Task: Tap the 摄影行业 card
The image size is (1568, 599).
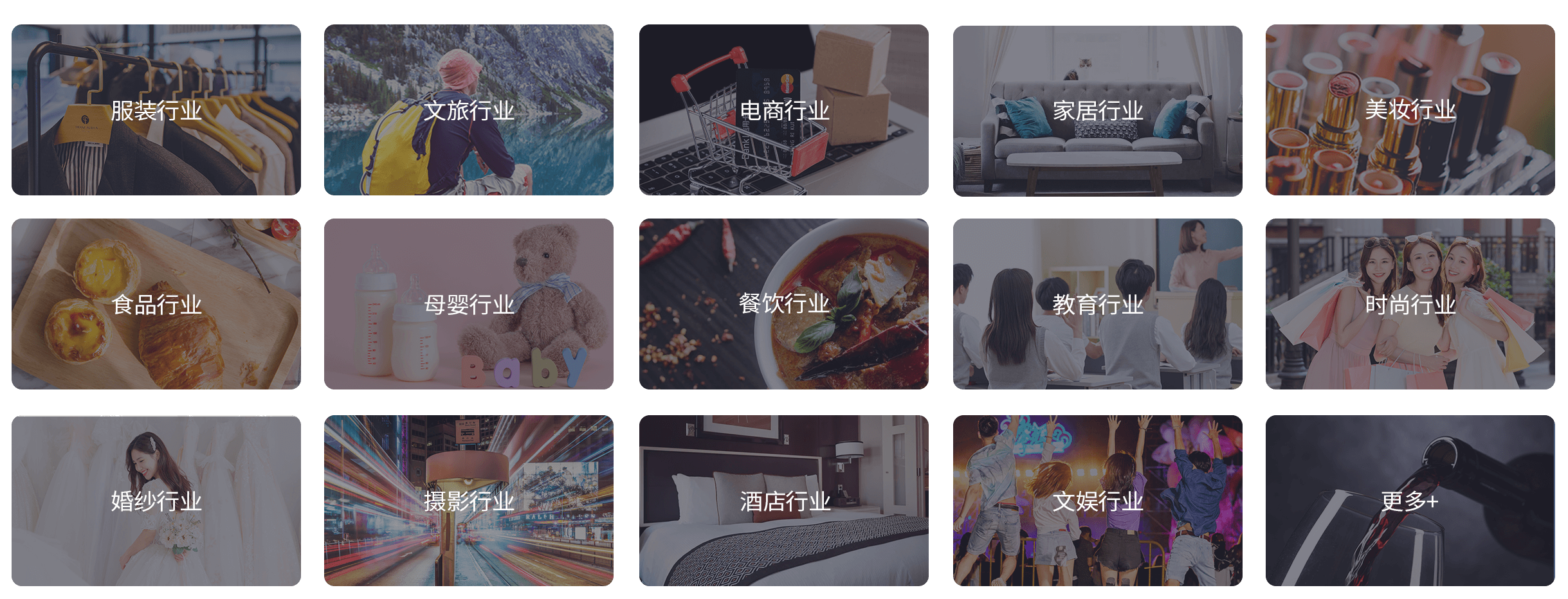Action: point(468,501)
